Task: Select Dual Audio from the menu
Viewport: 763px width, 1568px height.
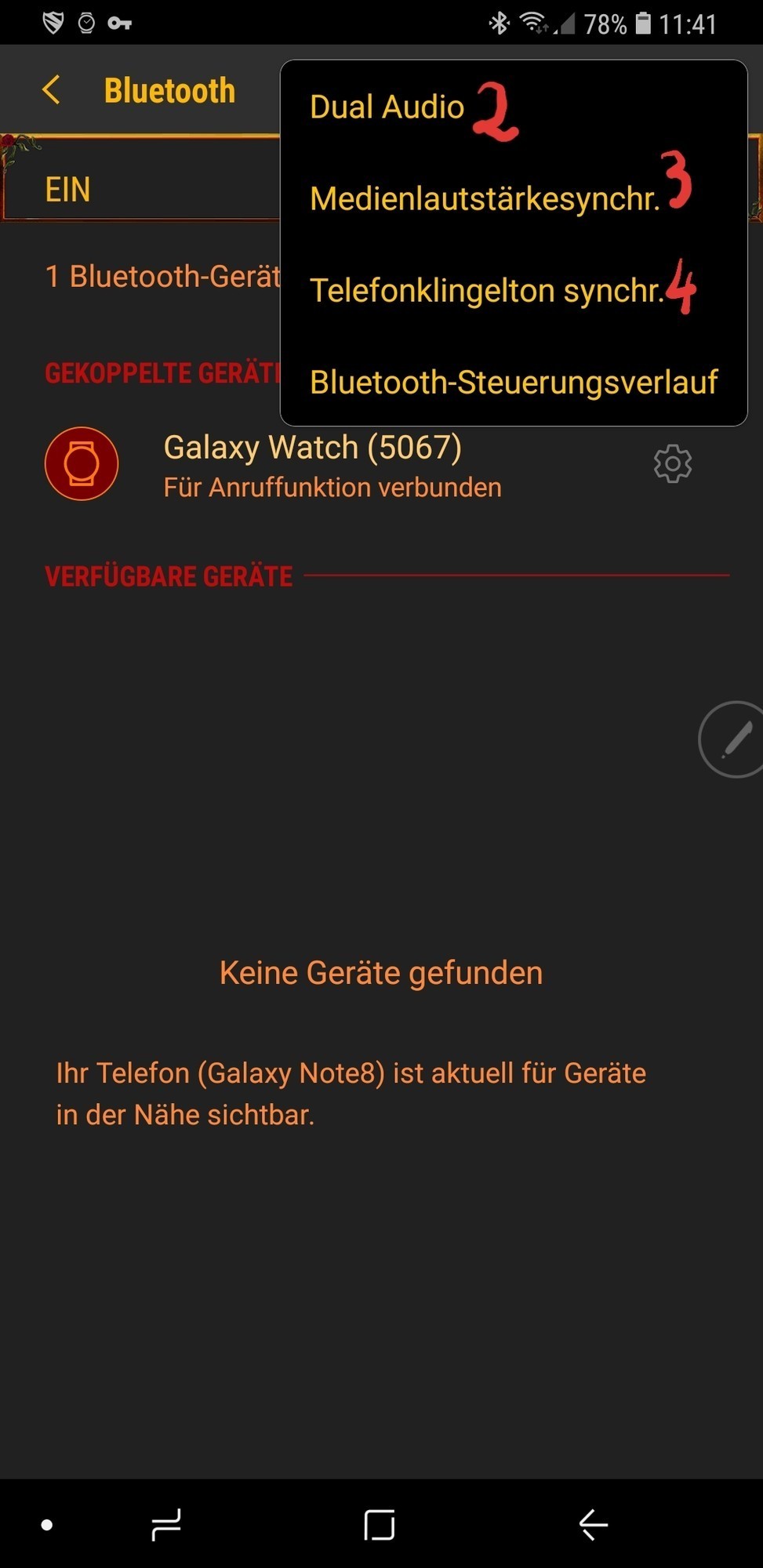Action: (387, 107)
